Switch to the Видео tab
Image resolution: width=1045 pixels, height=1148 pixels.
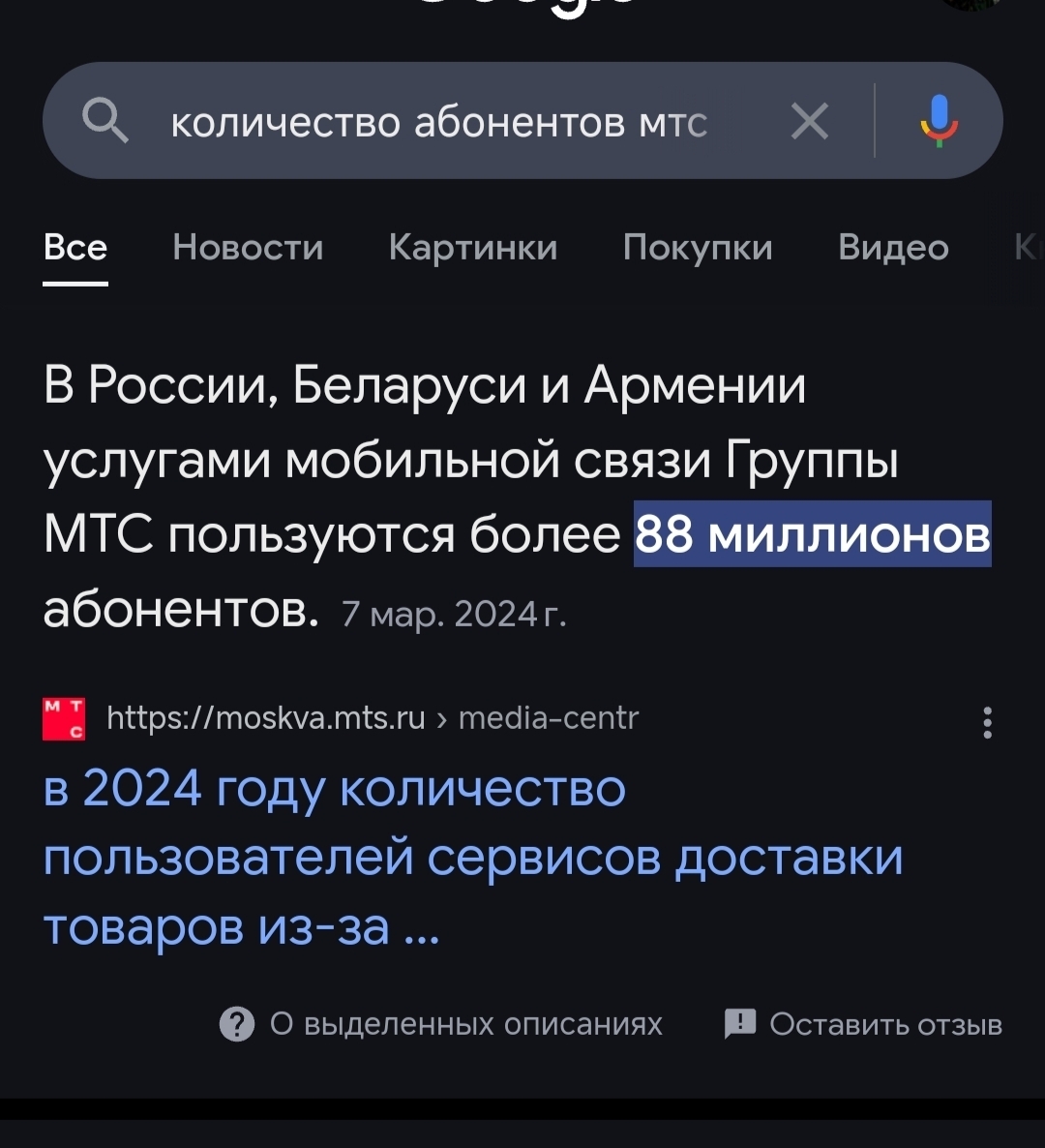click(x=893, y=248)
